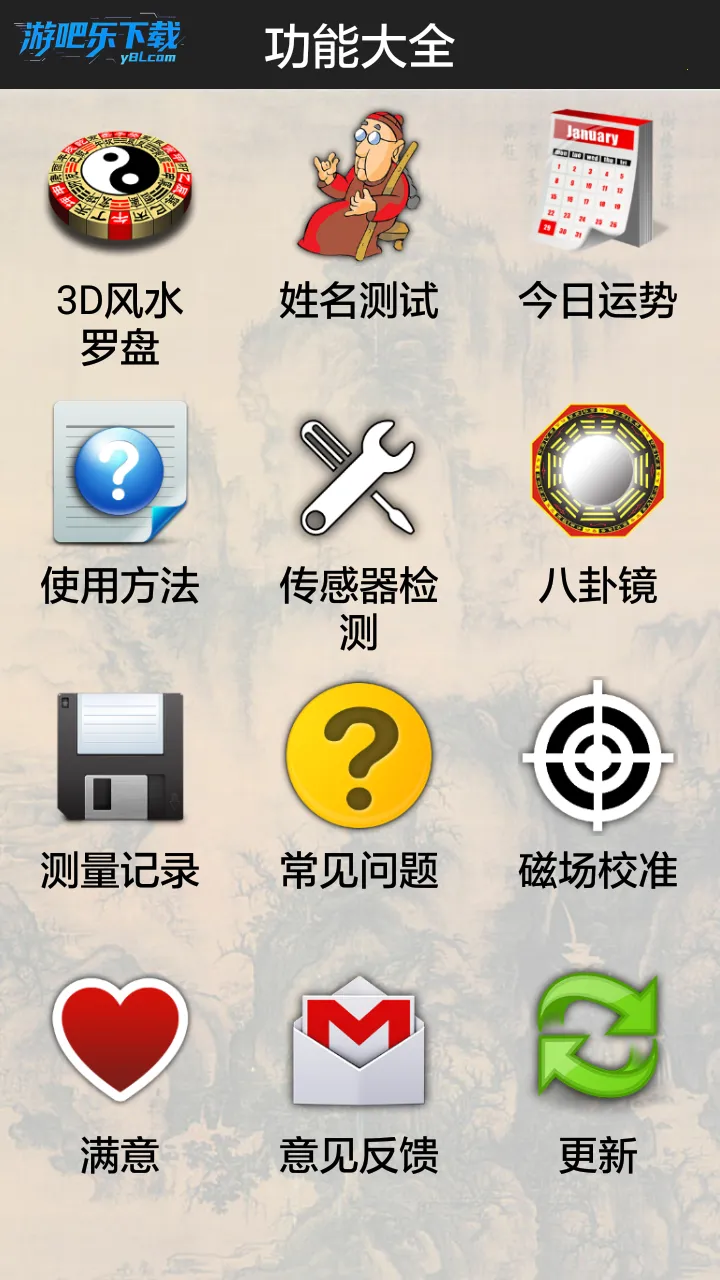This screenshot has width=720, height=1280.
Task: Send feedback via 意见反馈
Action: tap(359, 1040)
